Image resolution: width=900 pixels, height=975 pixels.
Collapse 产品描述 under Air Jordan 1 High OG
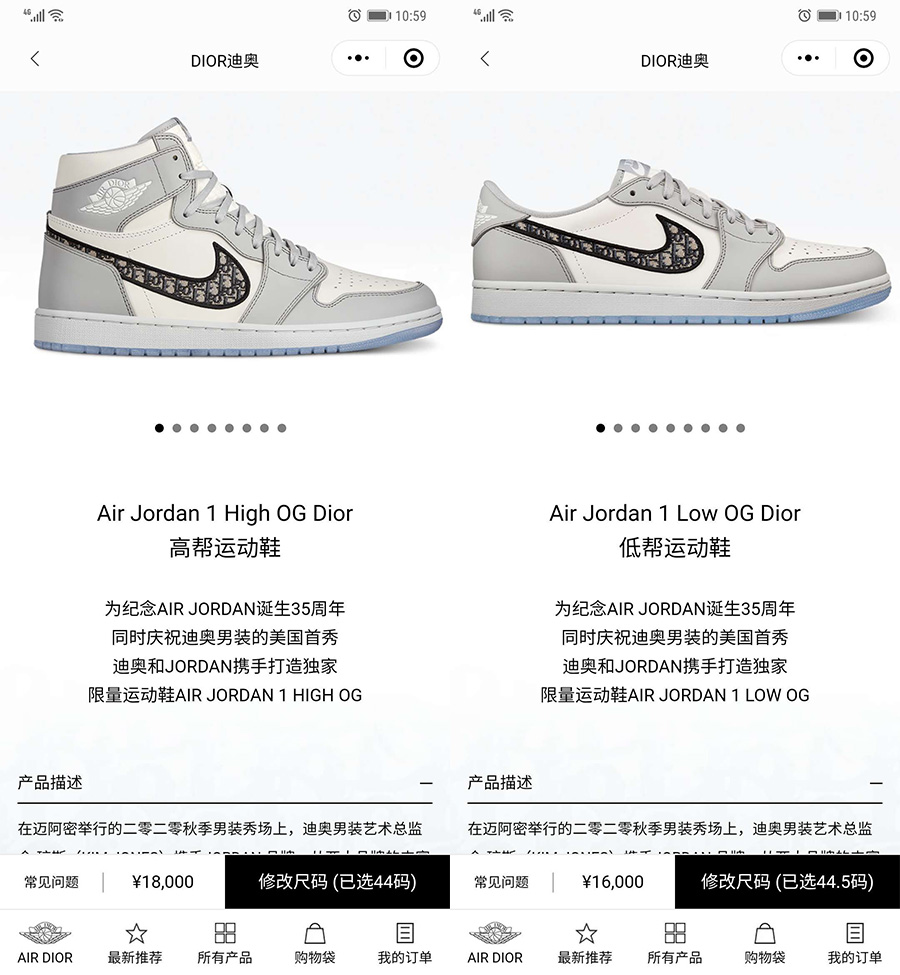(x=426, y=784)
